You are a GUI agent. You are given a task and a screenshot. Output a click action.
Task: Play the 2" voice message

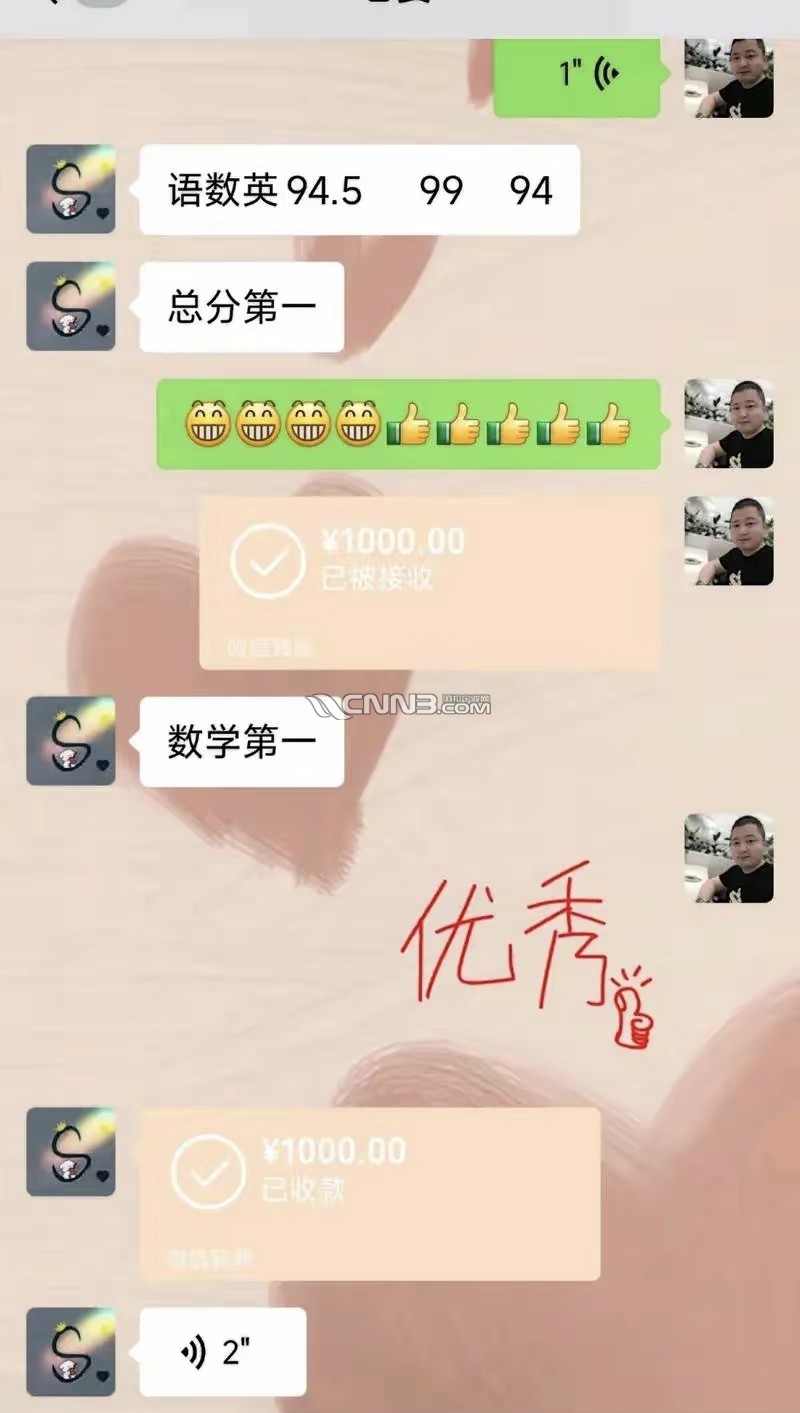pos(222,1352)
